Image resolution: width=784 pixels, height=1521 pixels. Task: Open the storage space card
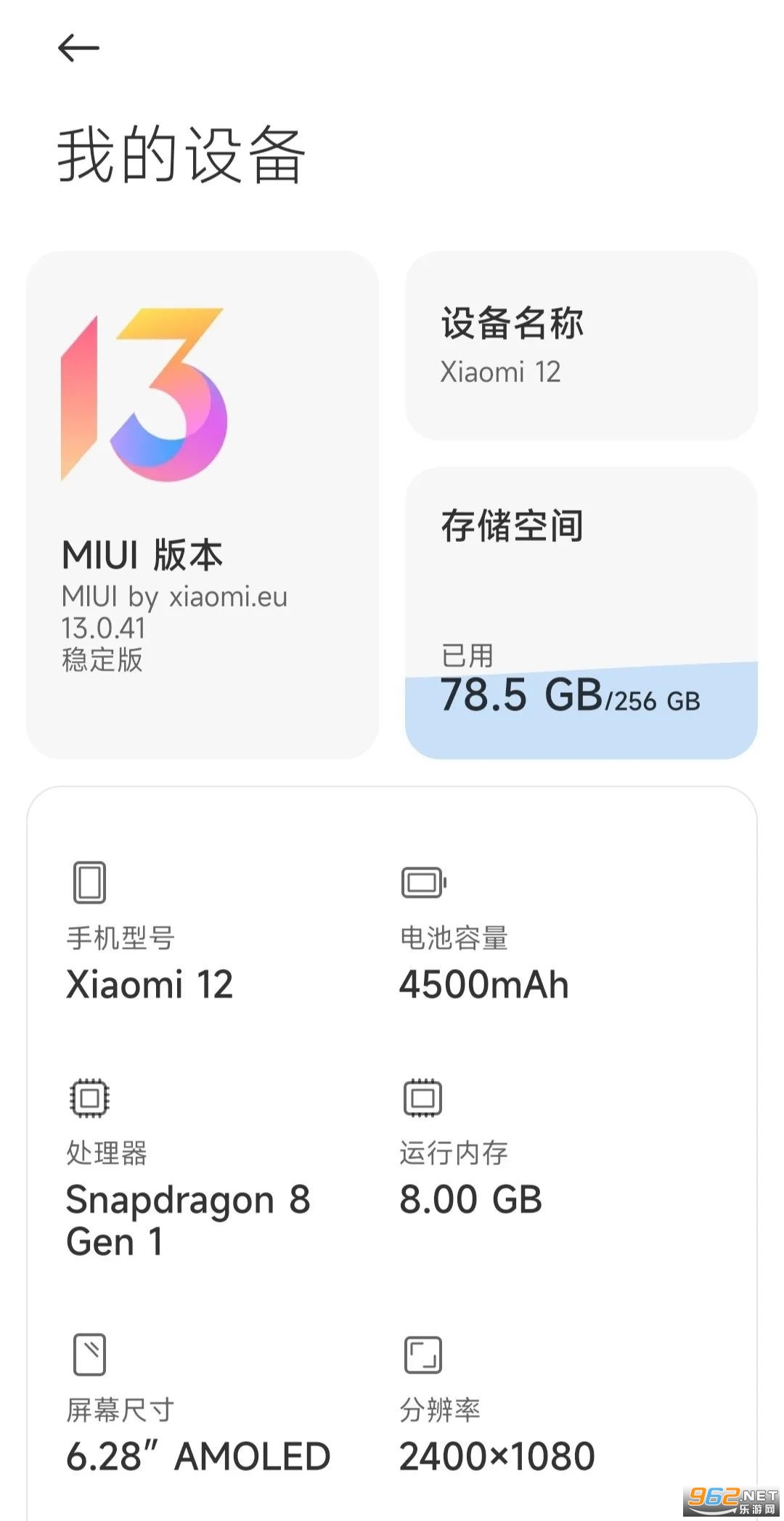[581, 612]
